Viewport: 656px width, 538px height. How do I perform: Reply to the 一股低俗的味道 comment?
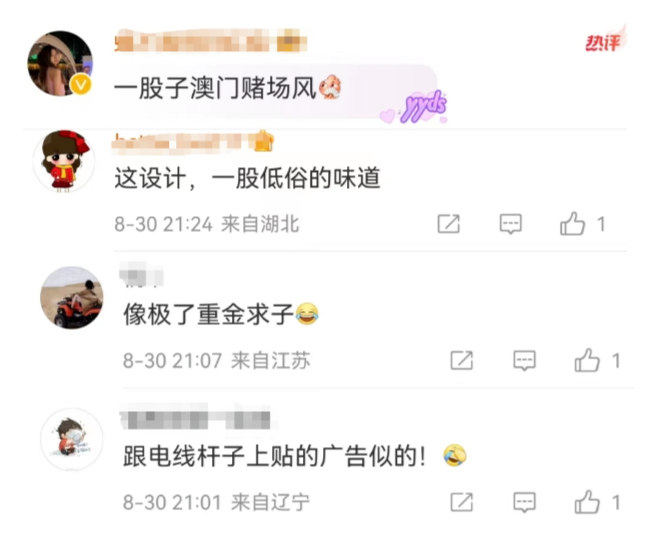511,224
